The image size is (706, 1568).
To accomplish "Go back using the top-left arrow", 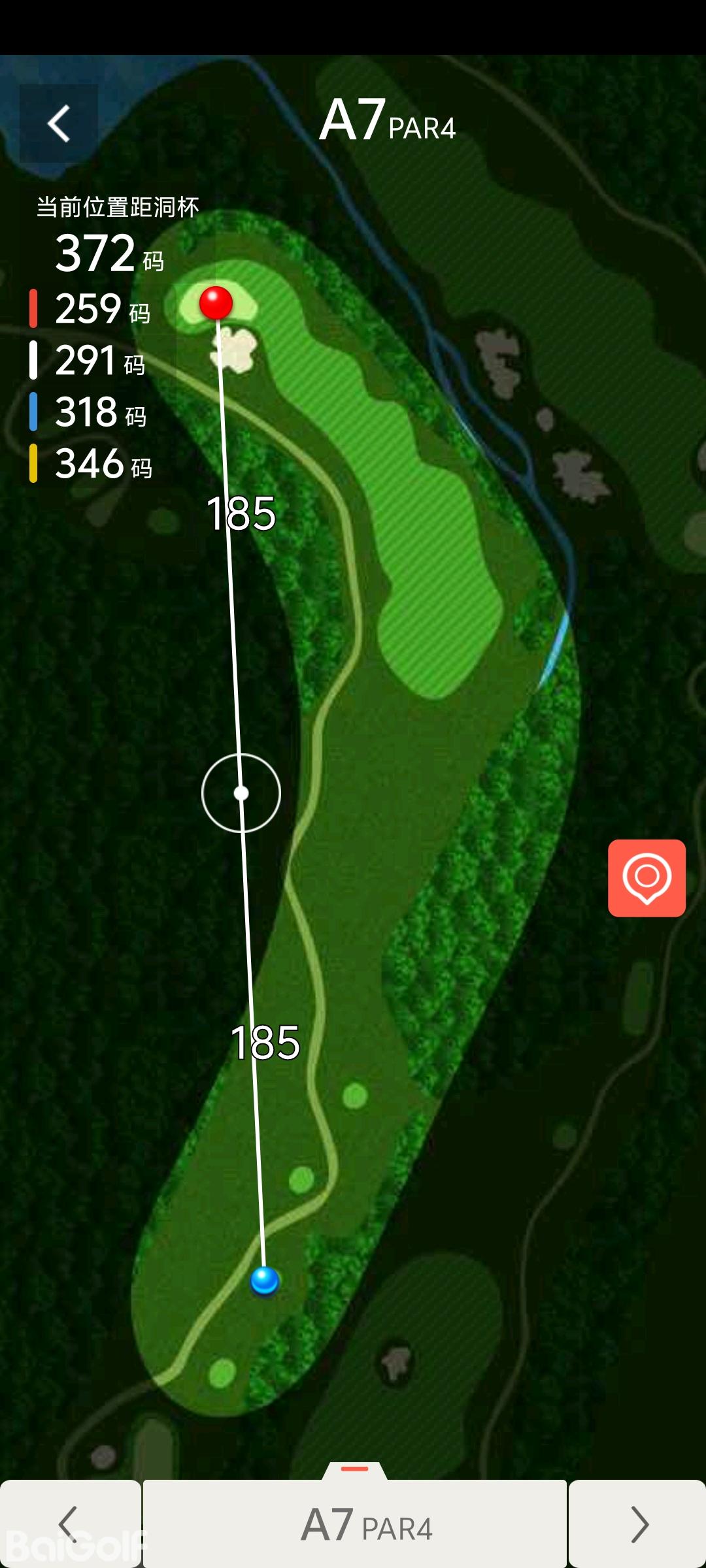I will (x=59, y=123).
